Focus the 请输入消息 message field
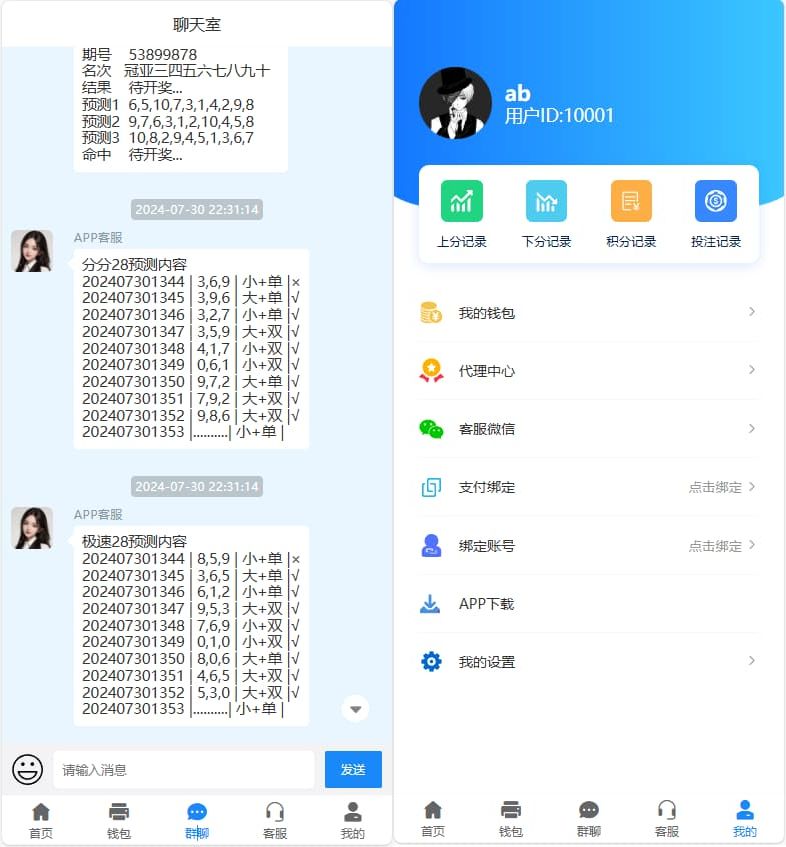This screenshot has width=786, height=847. (x=183, y=770)
